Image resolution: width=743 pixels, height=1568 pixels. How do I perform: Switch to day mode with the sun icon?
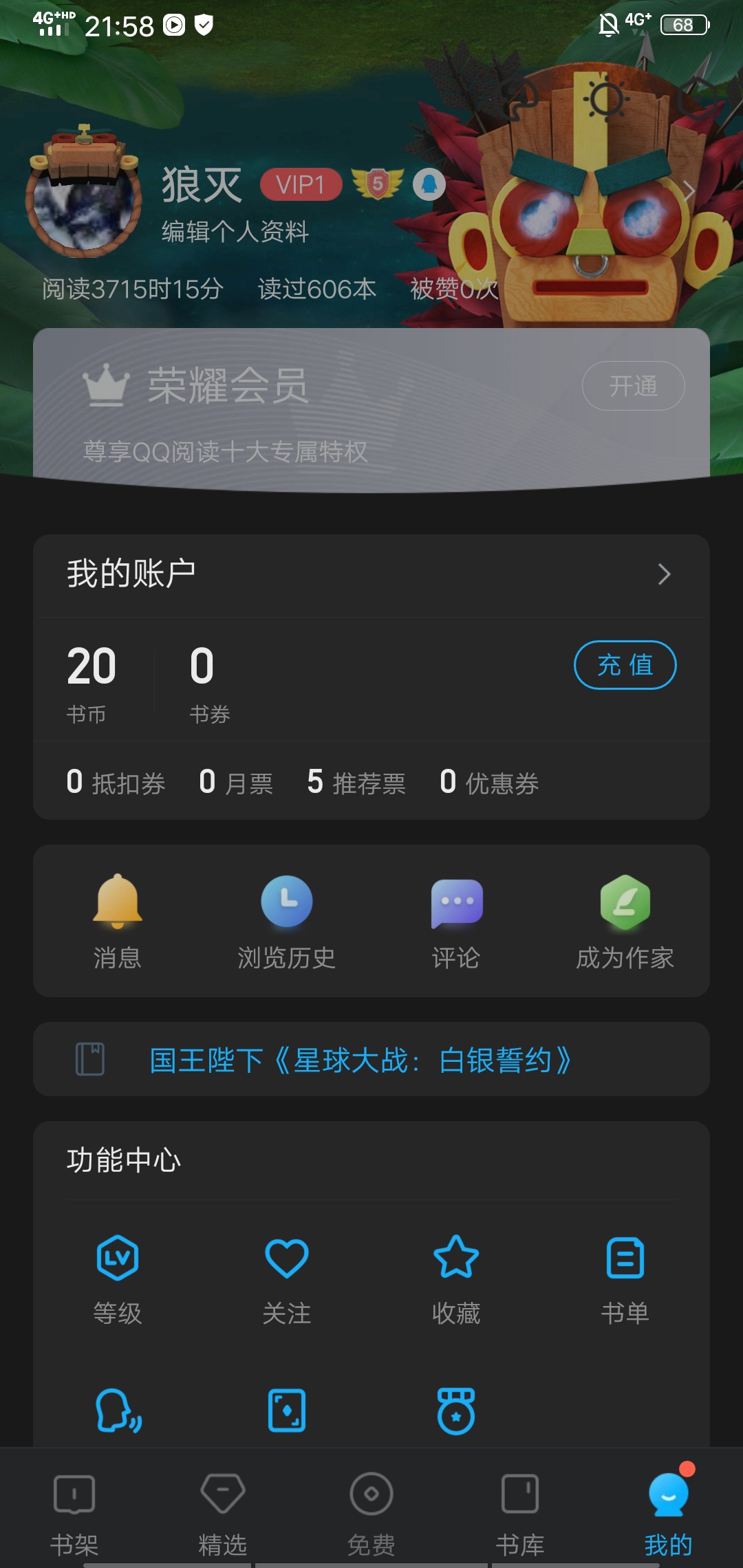click(x=606, y=100)
